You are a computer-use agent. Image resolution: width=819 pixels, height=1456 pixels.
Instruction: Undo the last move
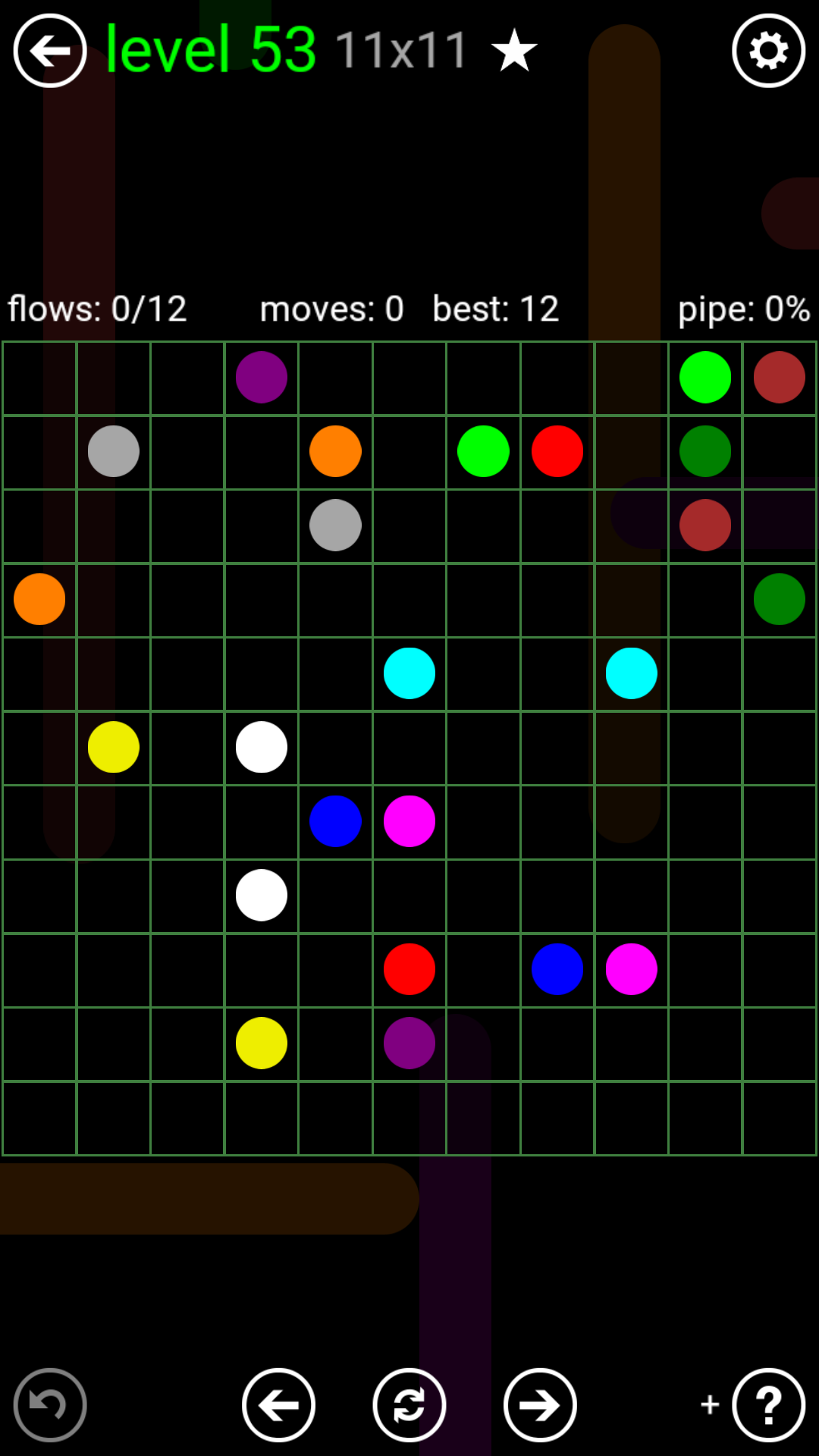point(50,1404)
